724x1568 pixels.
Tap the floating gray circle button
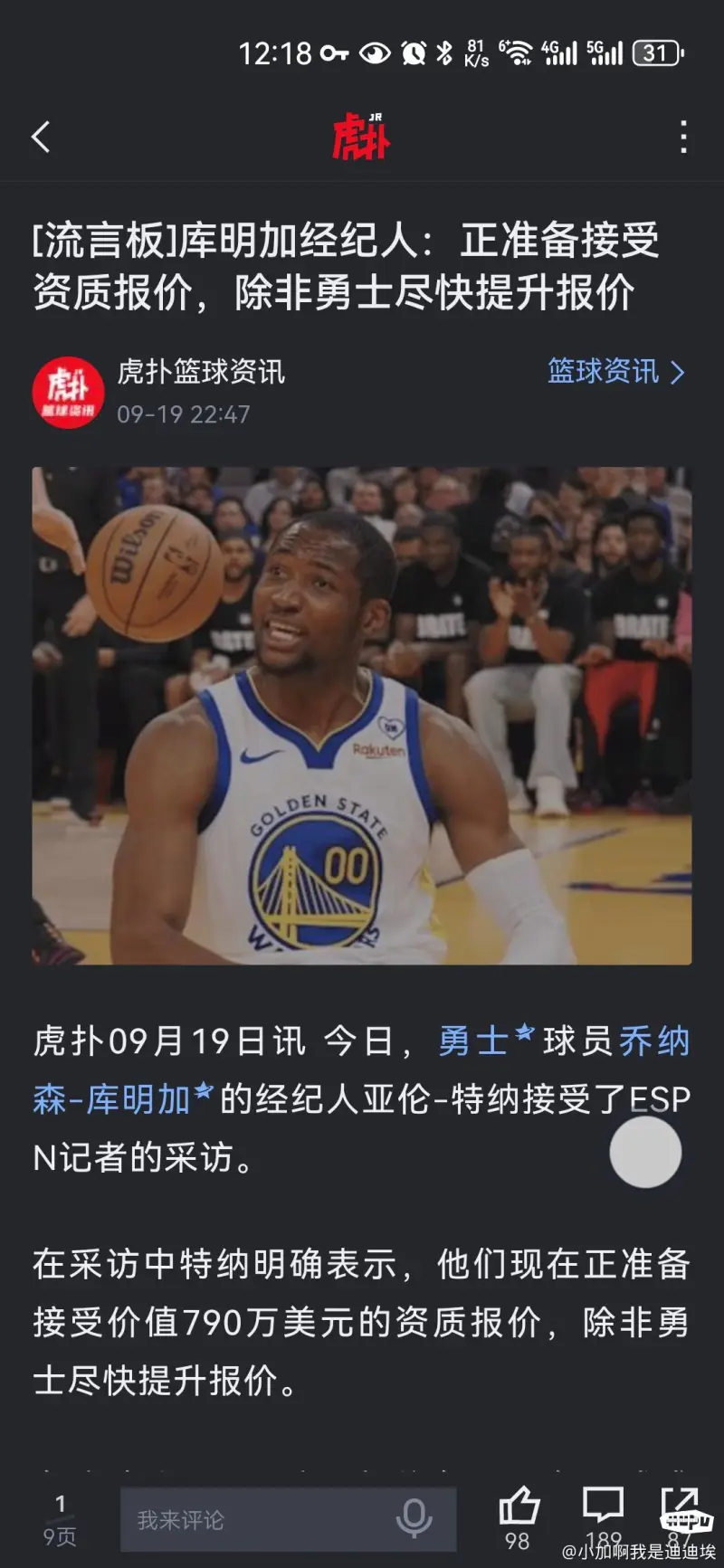click(x=645, y=1152)
